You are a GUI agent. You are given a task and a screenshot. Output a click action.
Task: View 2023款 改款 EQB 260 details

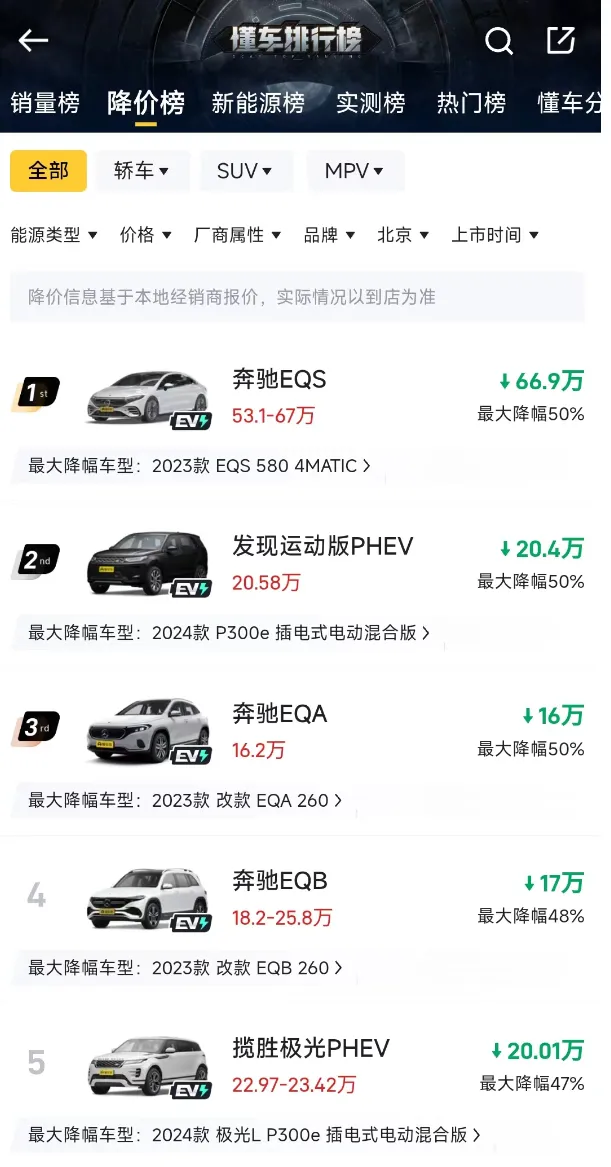tap(186, 968)
